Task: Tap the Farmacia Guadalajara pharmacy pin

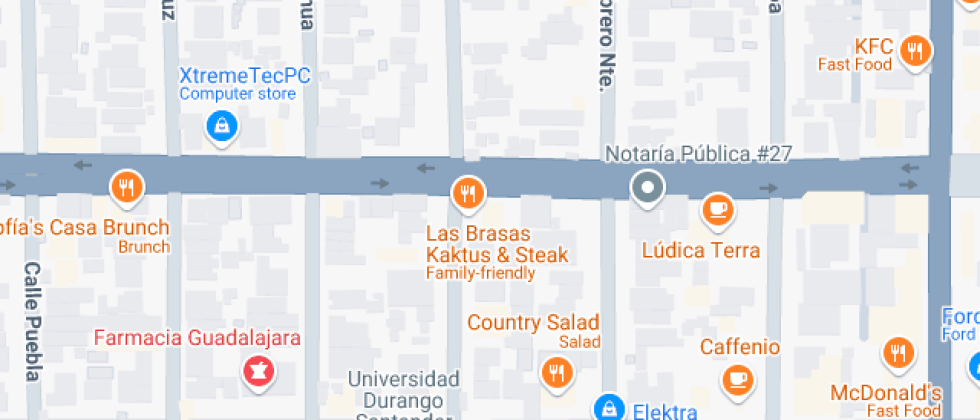Action: (257, 372)
